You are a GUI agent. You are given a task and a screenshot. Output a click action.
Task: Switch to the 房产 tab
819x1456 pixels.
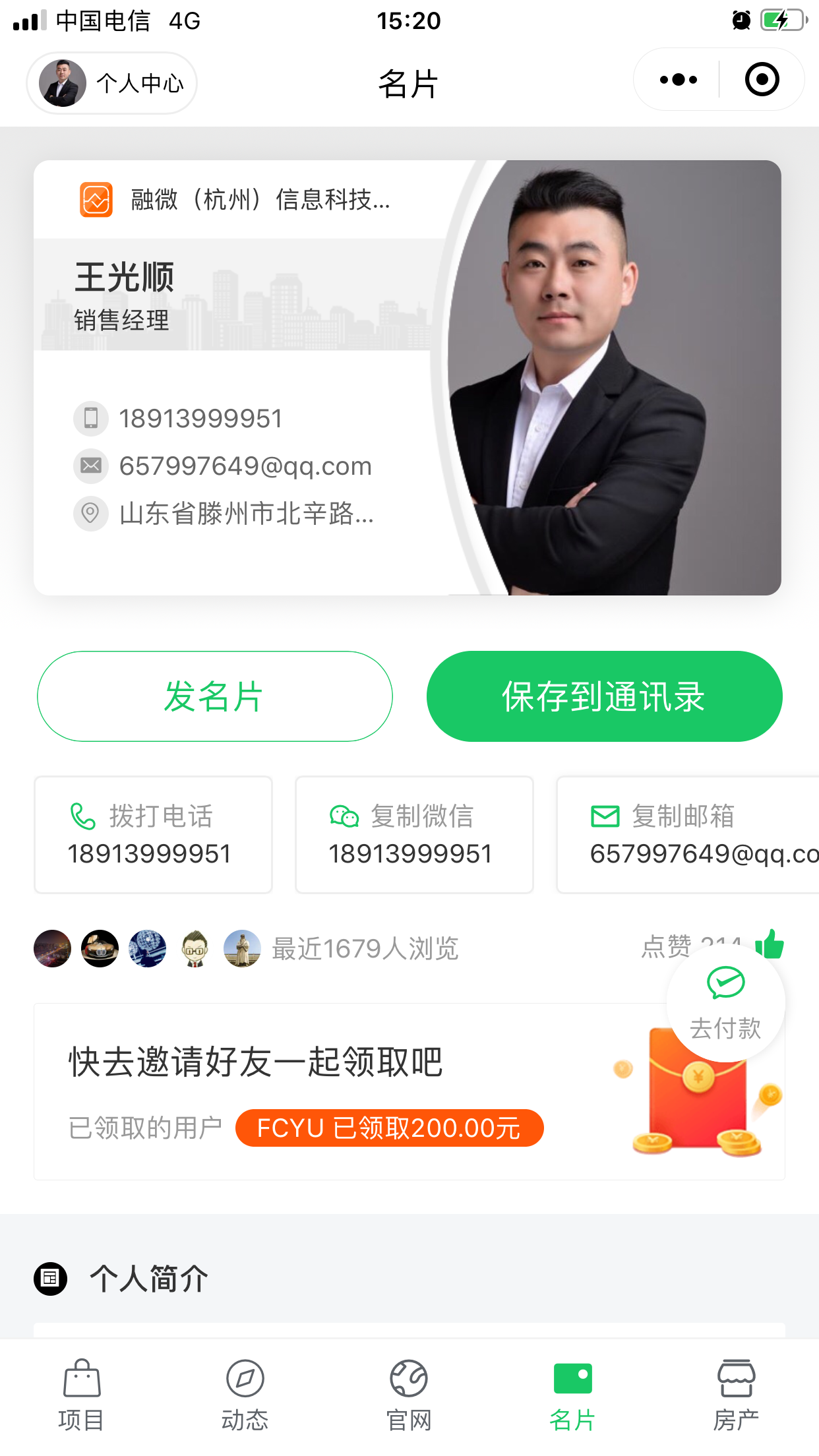click(736, 1395)
